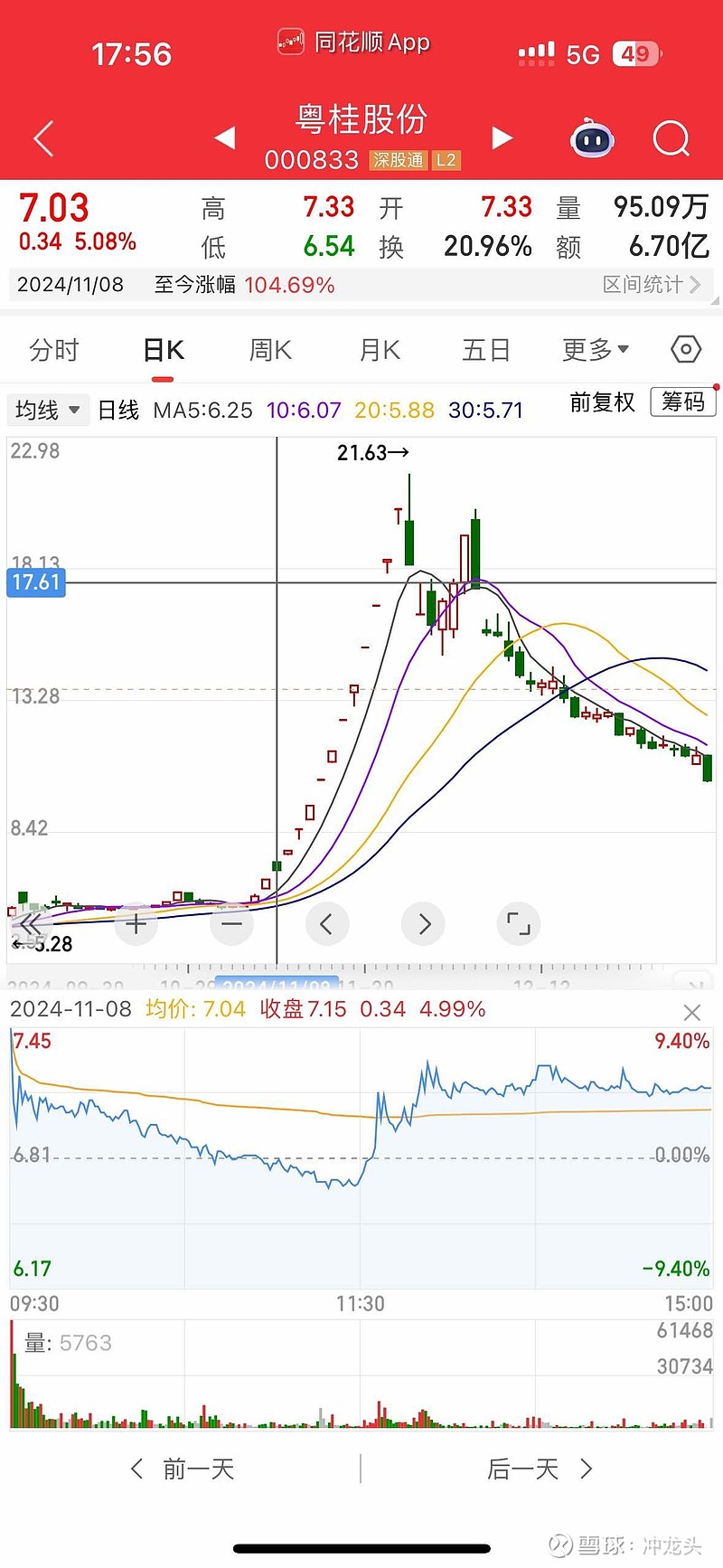
Task: Change the 前复权 adjustment mode
Action: 602,402
